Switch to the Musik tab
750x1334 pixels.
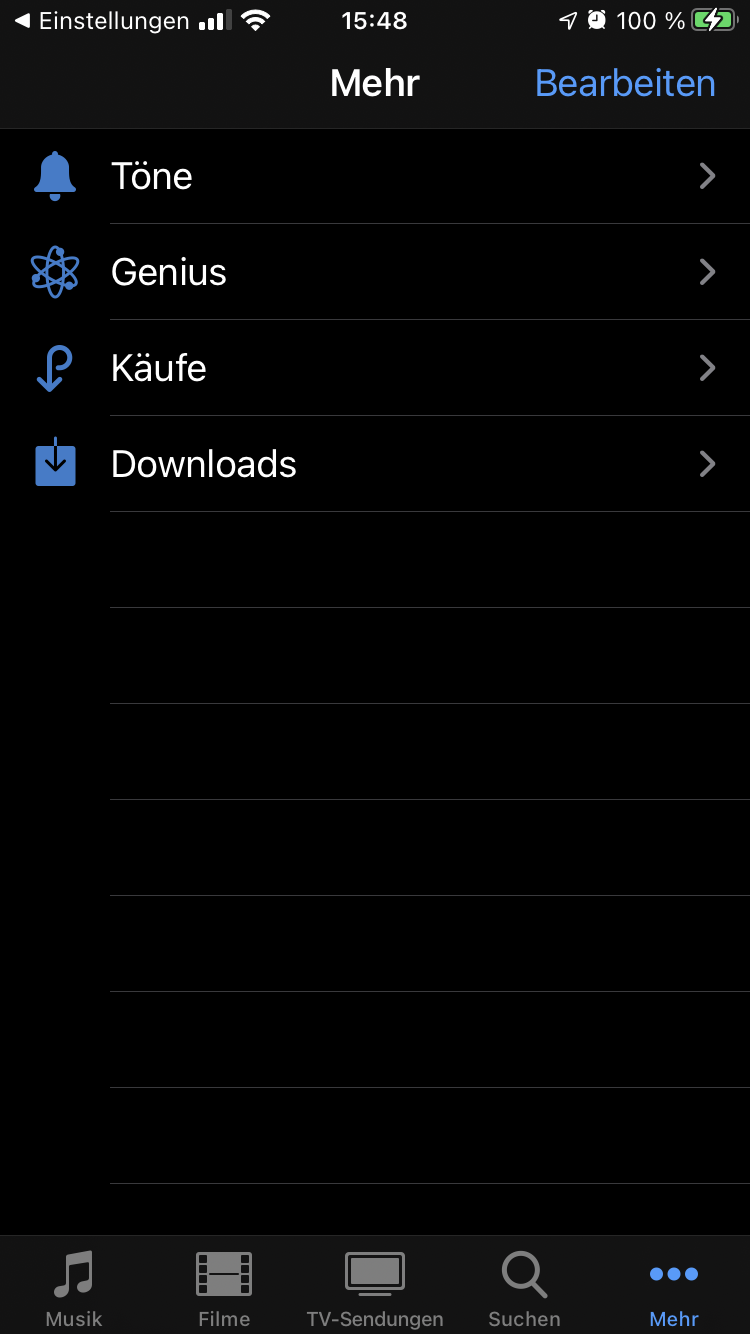click(x=74, y=1287)
